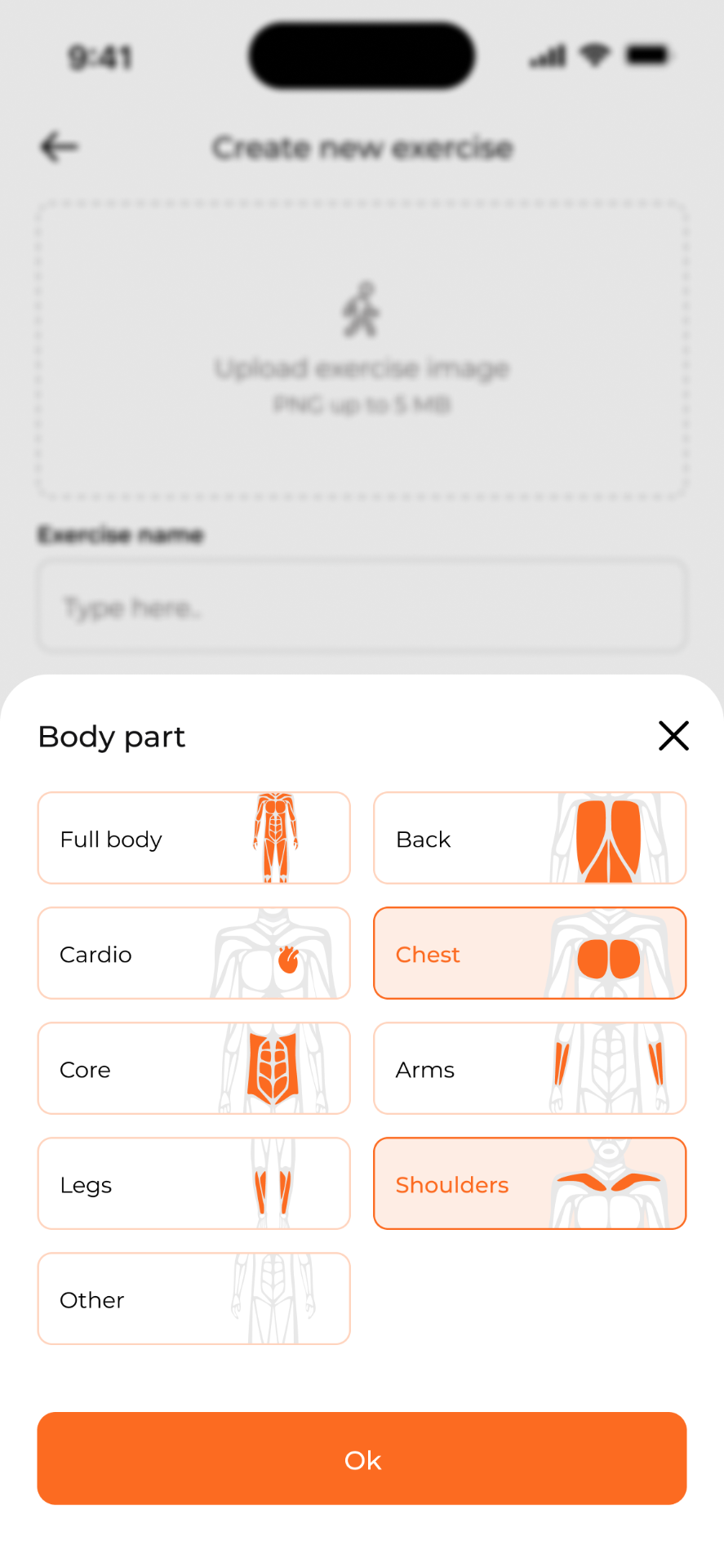Select Core body part
Screen dimensions: 724x1568
[193, 1068]
